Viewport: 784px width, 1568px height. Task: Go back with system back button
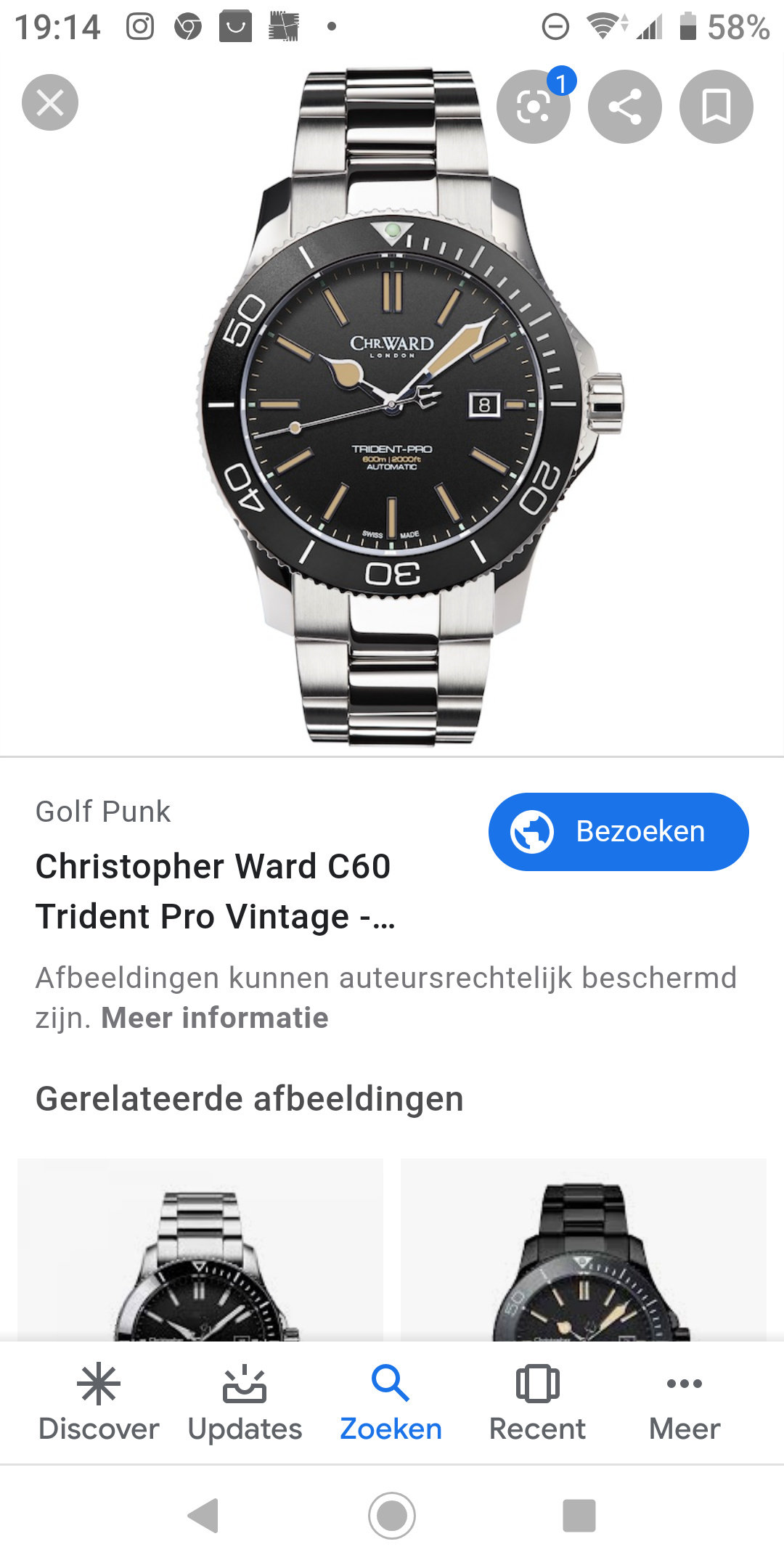[x=204, y=1516]
